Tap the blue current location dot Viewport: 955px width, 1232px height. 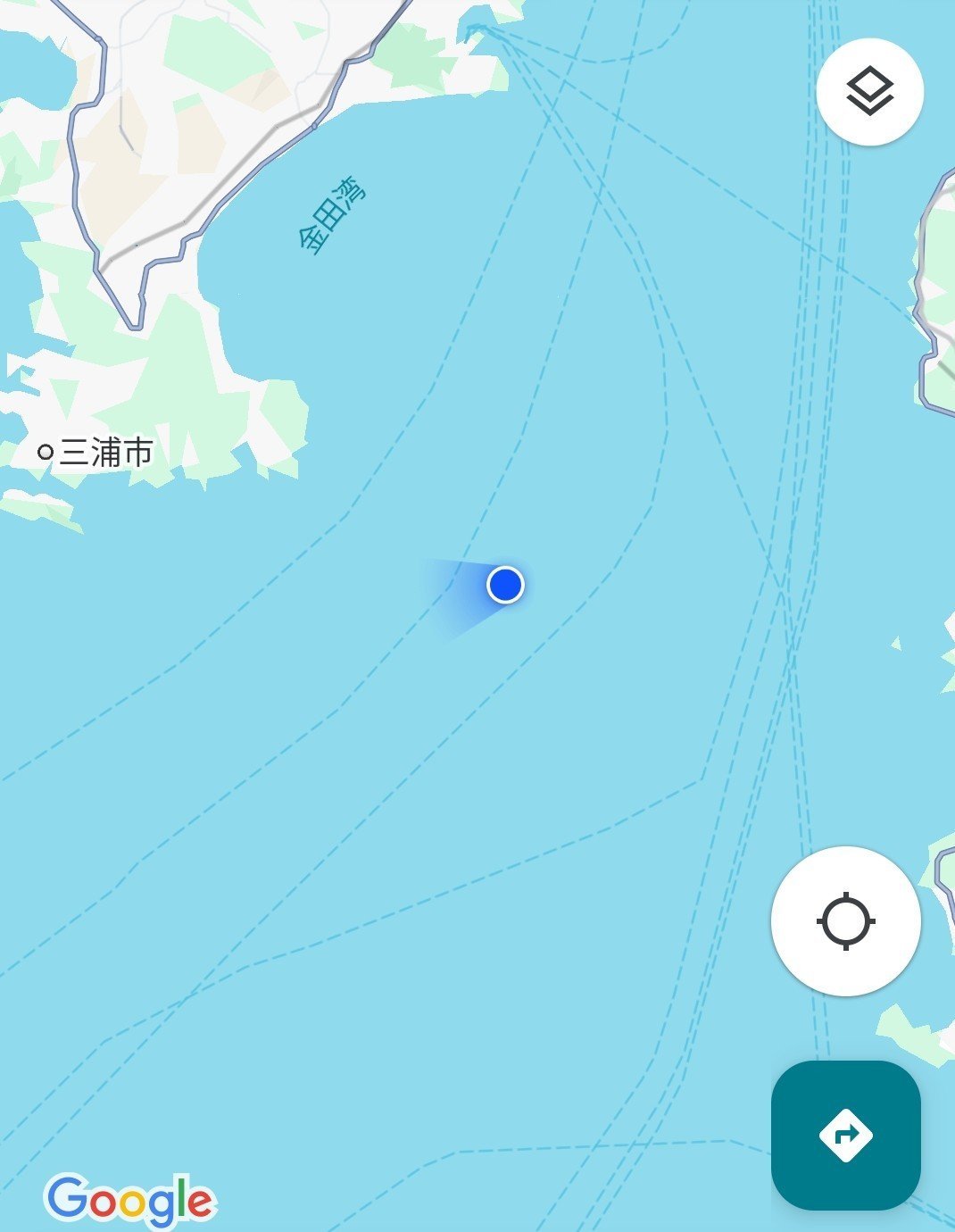505,585
